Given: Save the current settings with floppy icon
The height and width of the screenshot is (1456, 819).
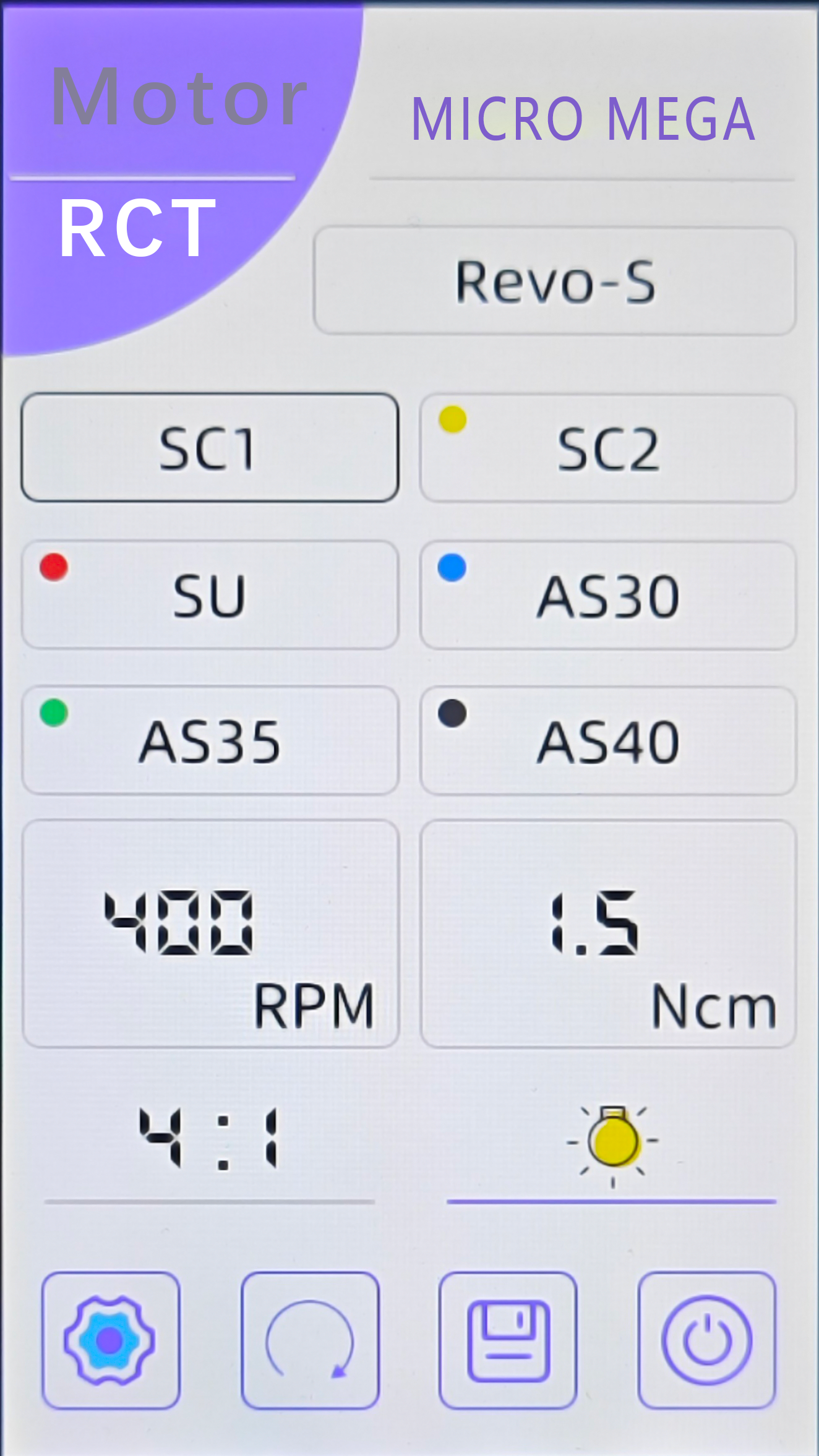Looking at the screenshot, I should 508,1340.
